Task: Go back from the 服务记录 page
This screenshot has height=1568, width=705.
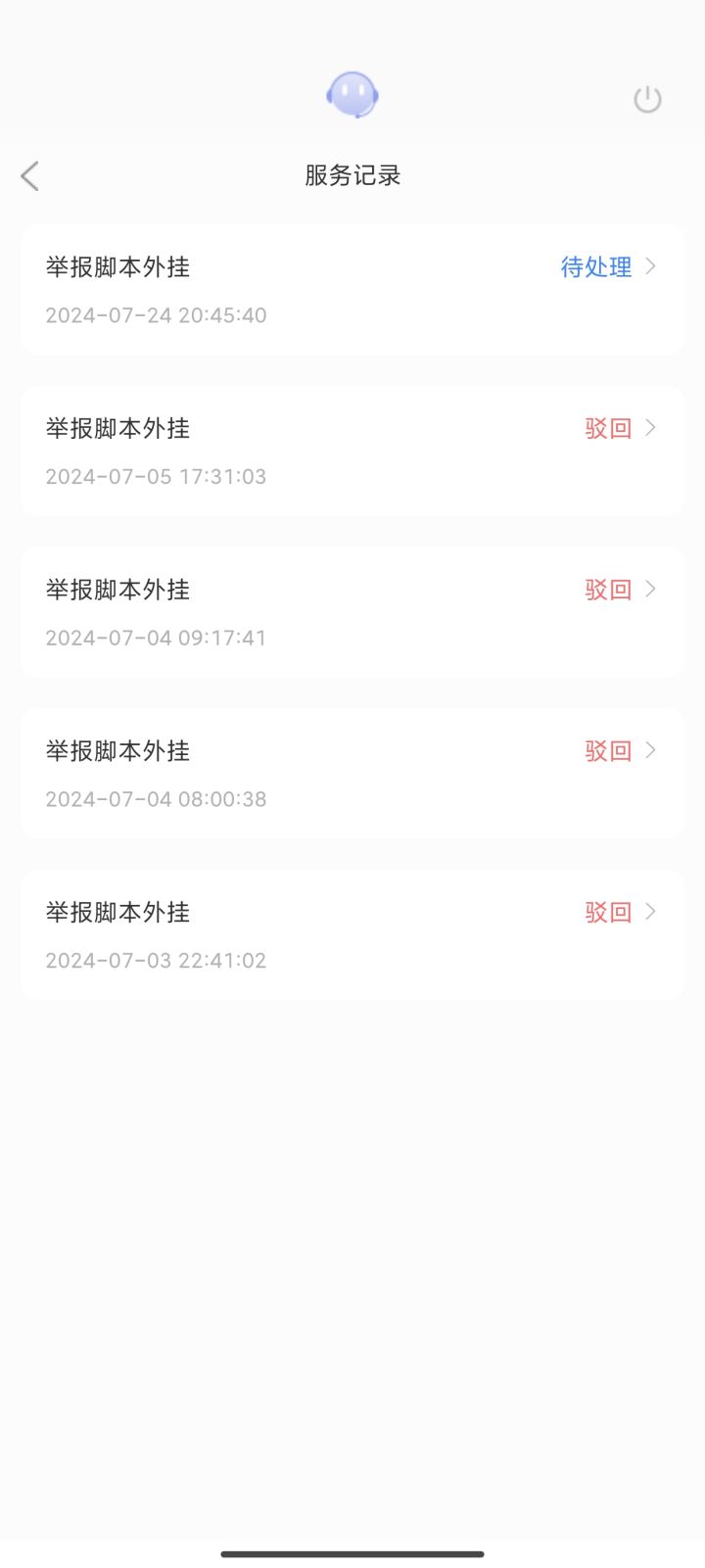Action: 30,176
